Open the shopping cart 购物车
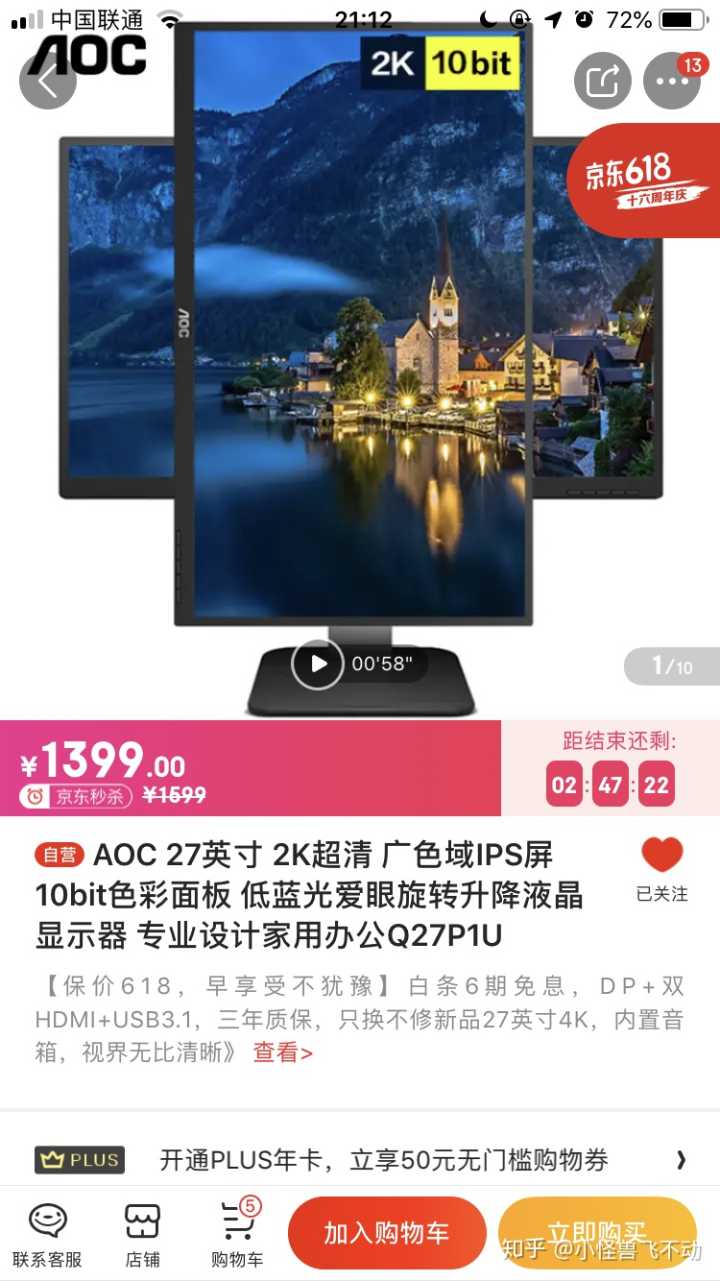Screen dimensions: 720x1281 pos(237,1234)
